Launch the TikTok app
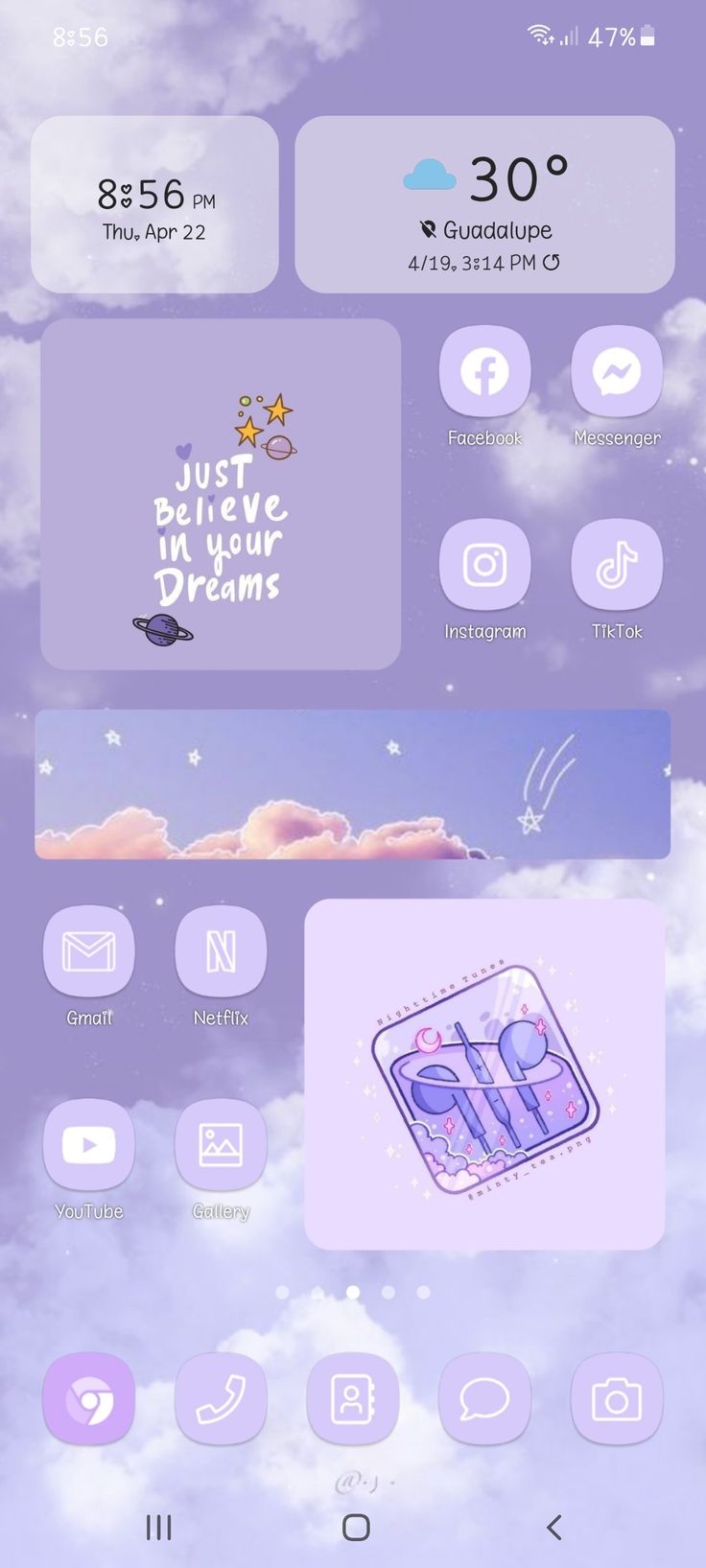This screenshot has width=706, height=1568. pyautogui.click(x=617, y=566)
